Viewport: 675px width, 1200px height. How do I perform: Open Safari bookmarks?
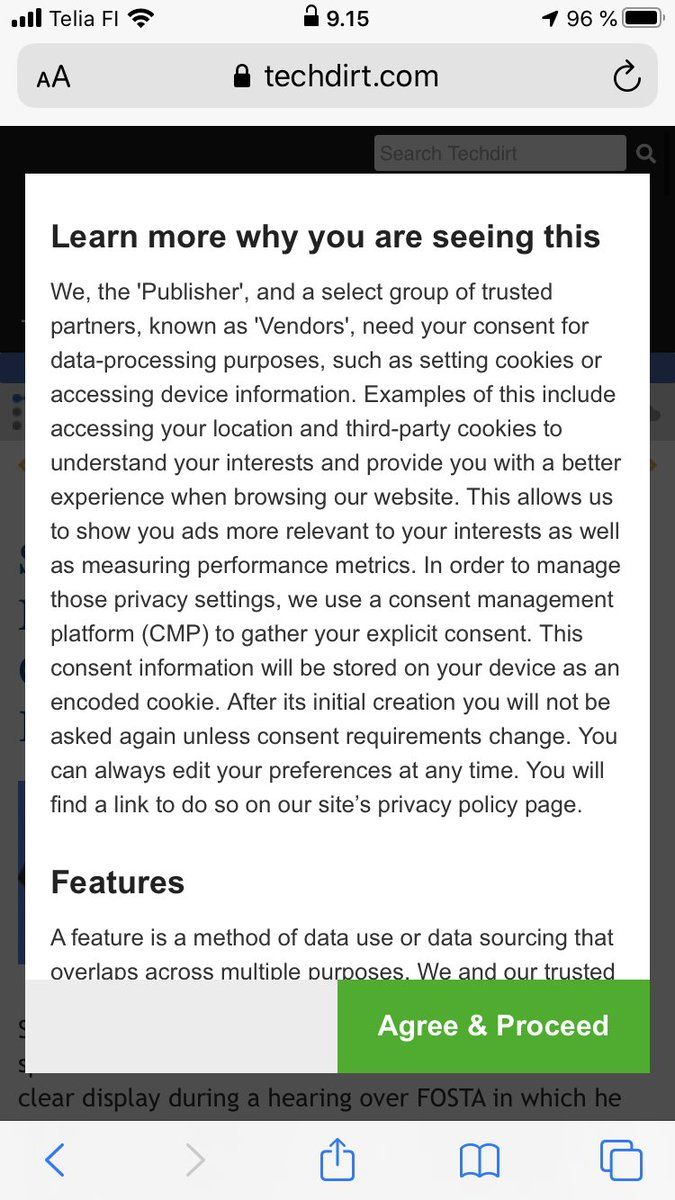tap(479, 1160)
